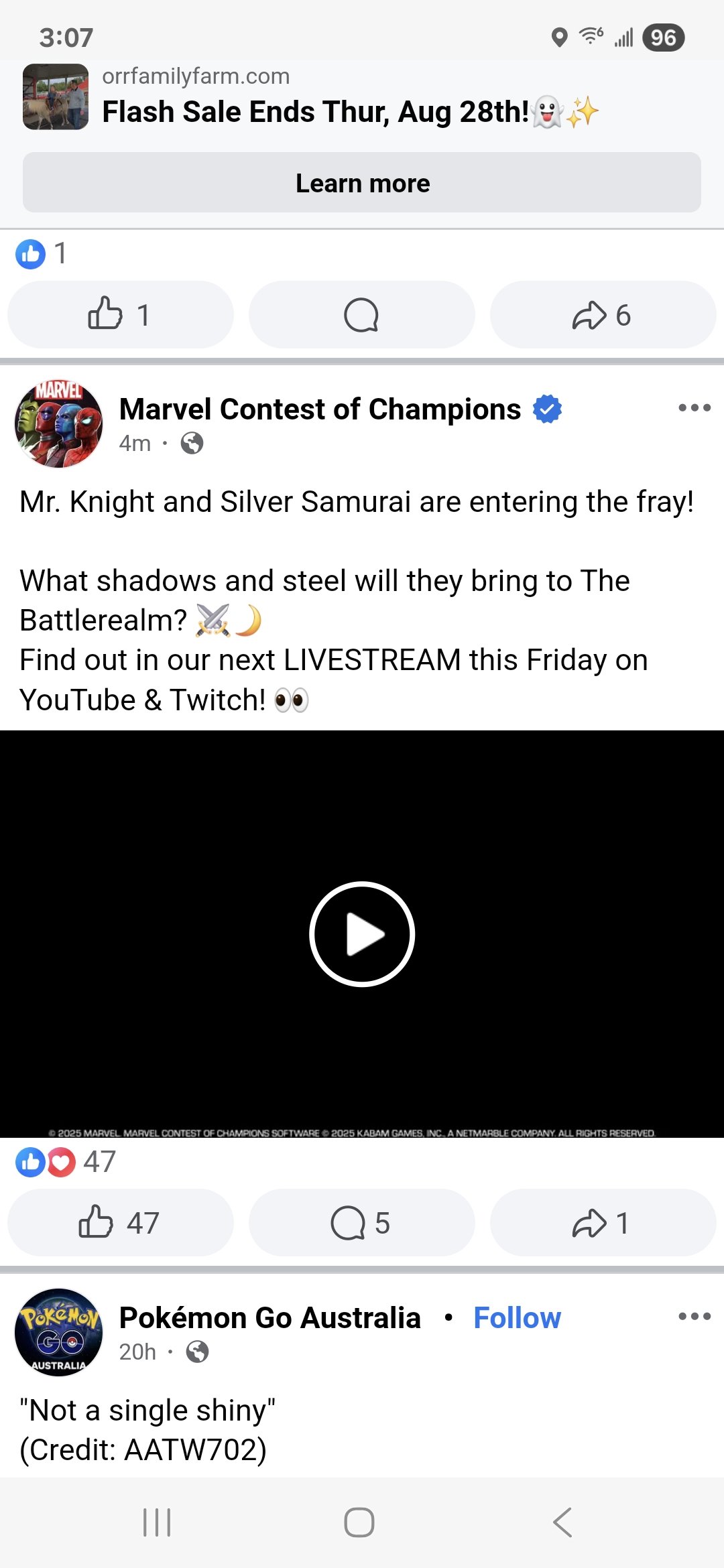724x1568 pixels.
Task: Open the orrfamilyfarm.com ad headline
Action: 315,111
